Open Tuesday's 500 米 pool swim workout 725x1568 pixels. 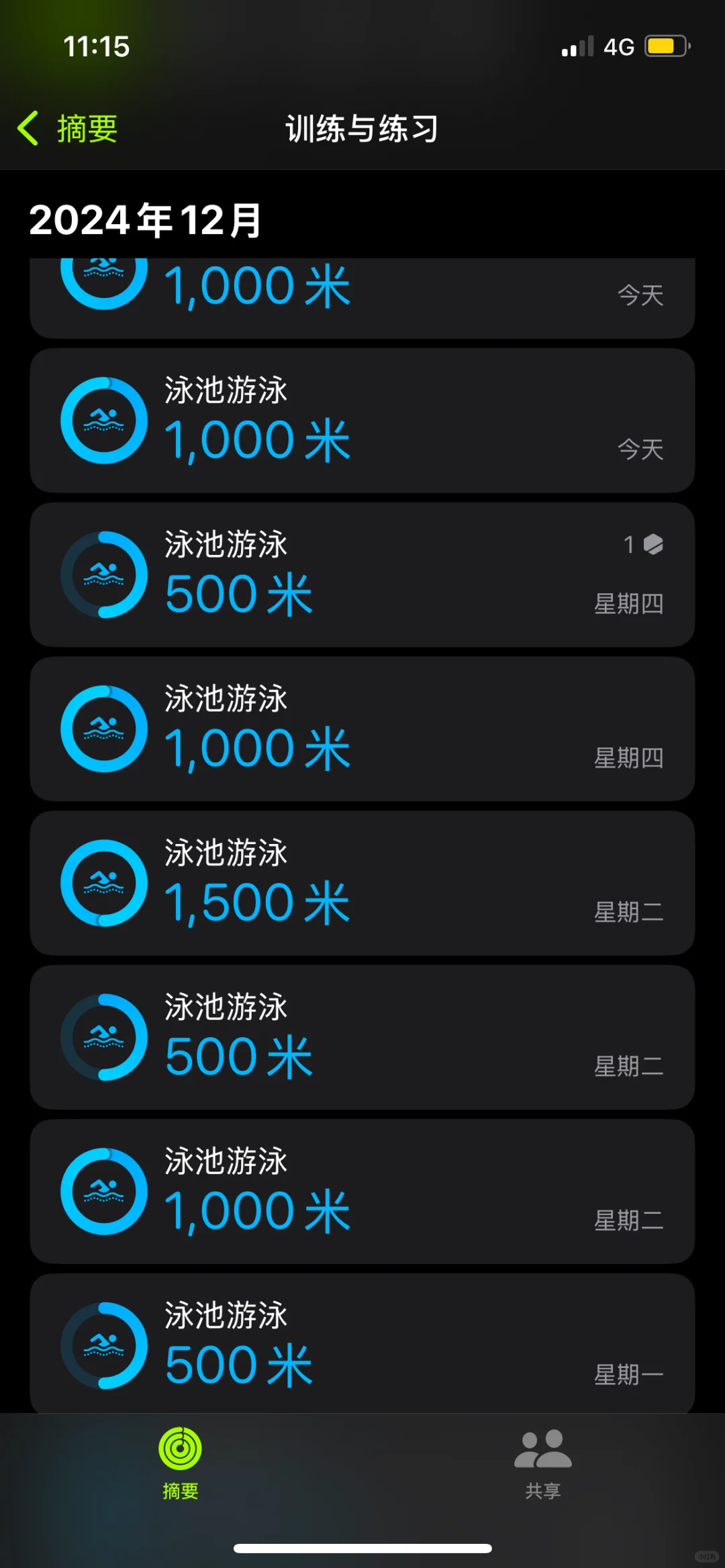tap(362, 1037)
